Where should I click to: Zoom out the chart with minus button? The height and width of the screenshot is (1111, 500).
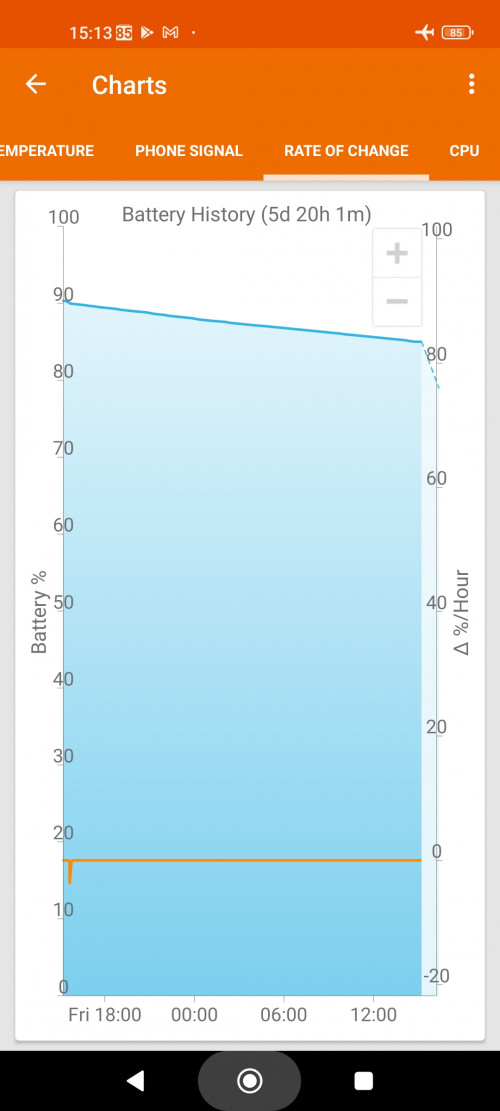pos(397,301)
